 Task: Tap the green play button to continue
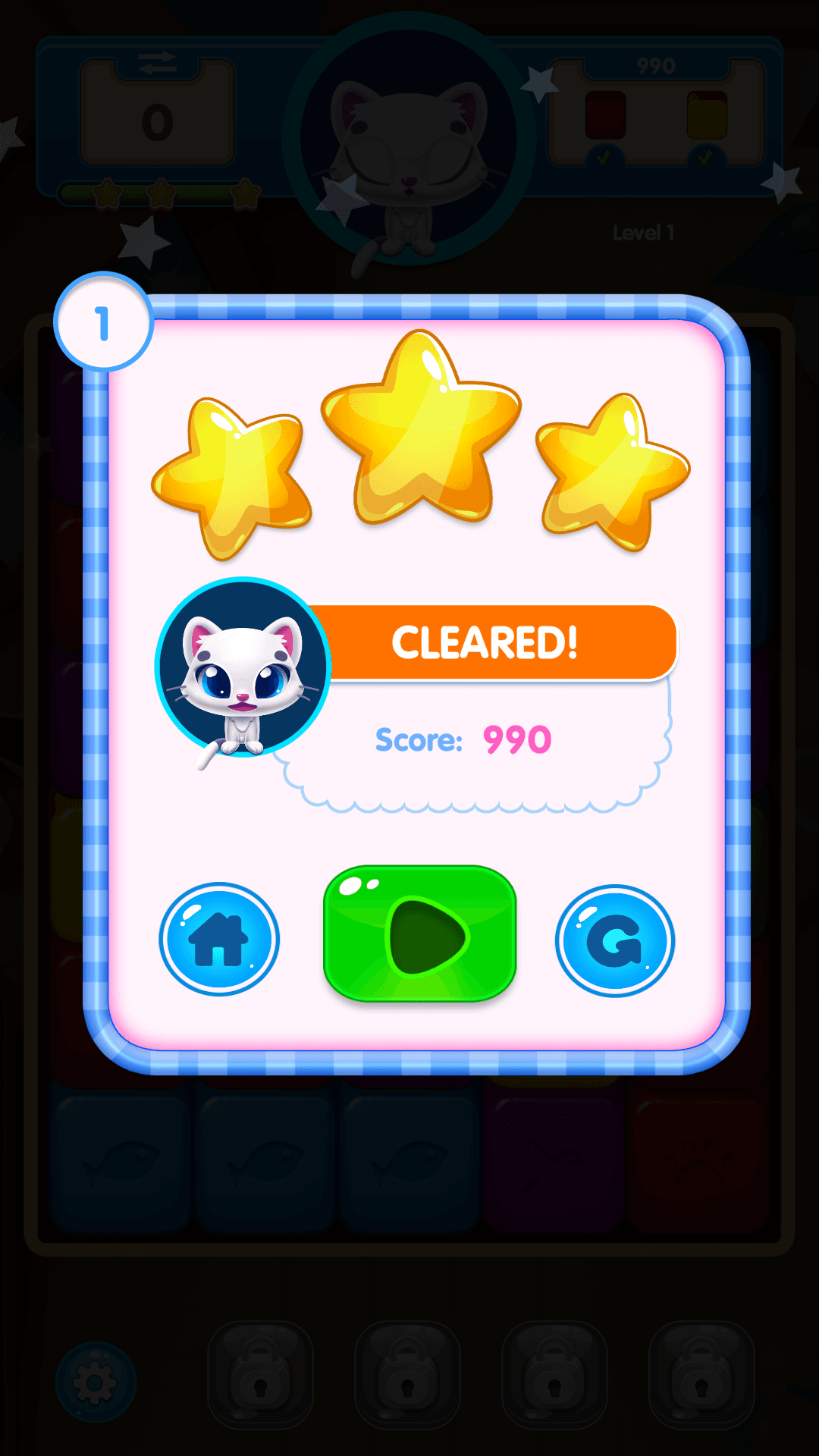[419, 933]
